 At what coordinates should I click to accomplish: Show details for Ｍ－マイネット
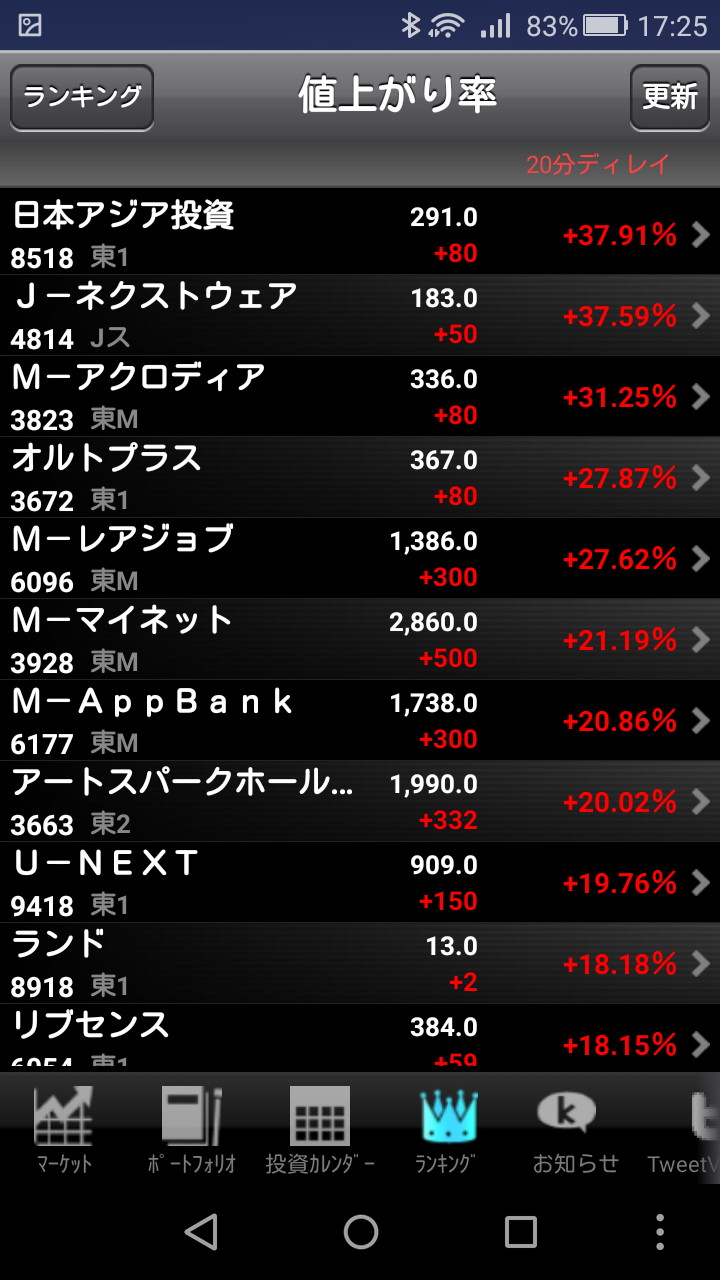tap(360, 640)
